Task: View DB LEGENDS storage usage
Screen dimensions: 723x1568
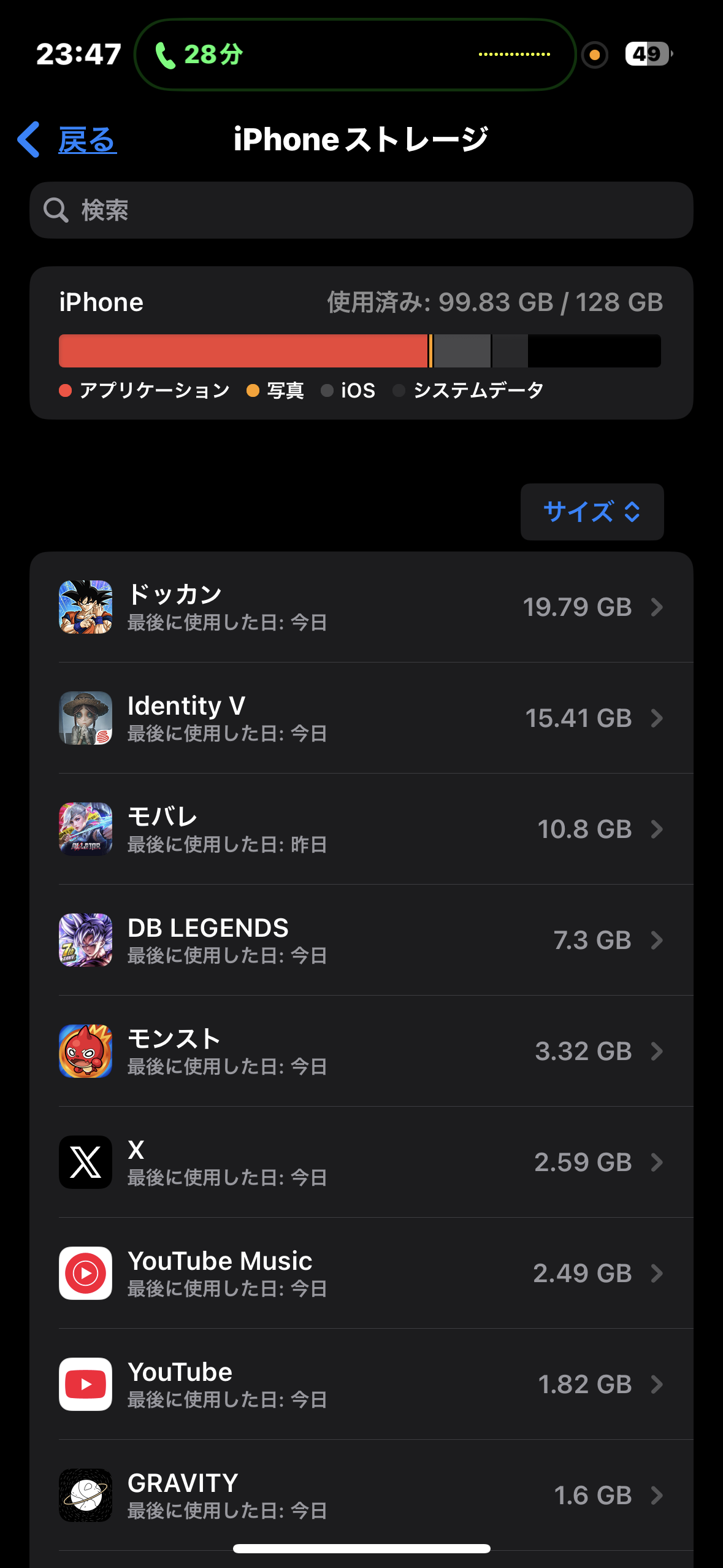Action: click(361, 940)
